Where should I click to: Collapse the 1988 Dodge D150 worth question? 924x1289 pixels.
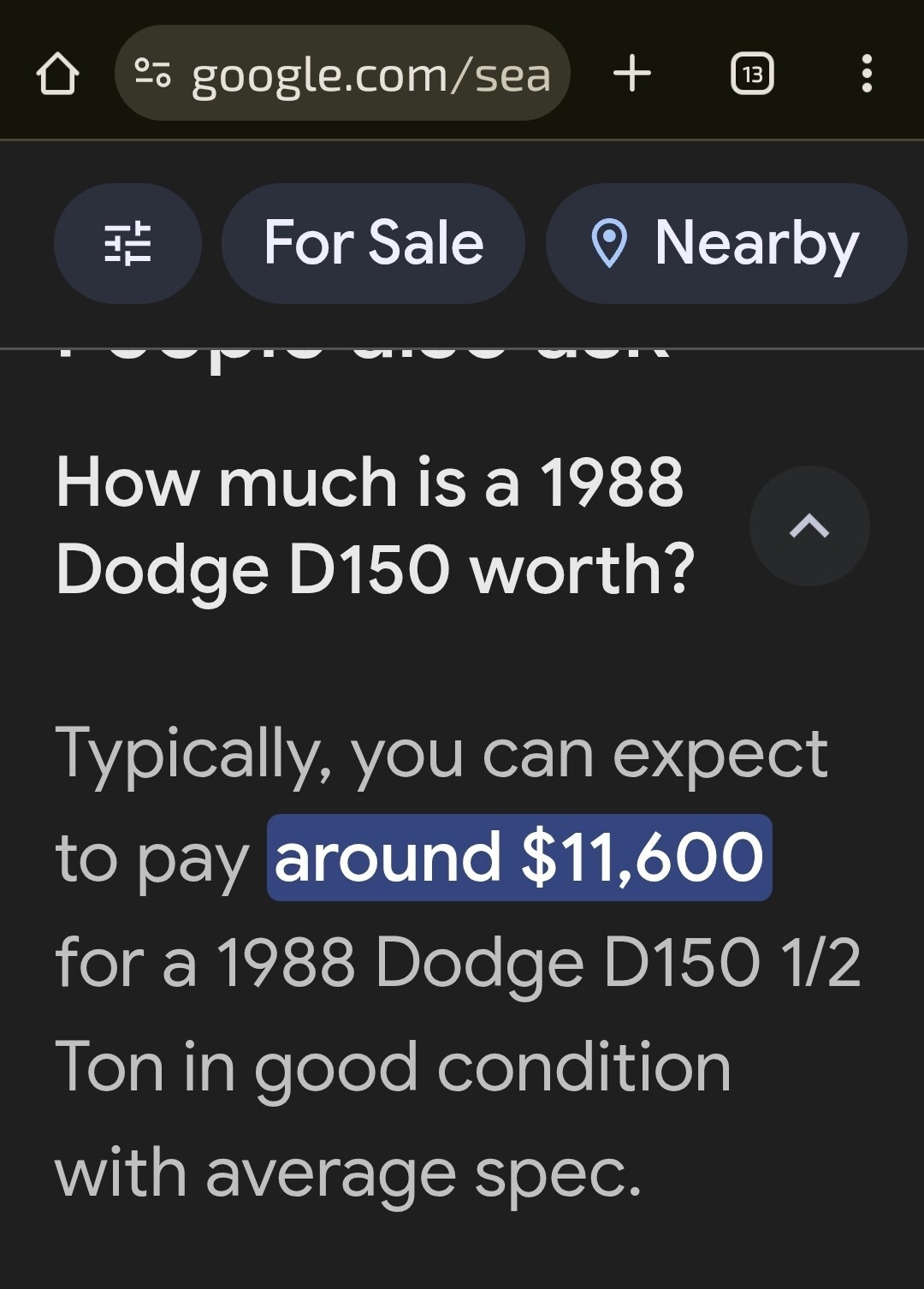(808, 526)
